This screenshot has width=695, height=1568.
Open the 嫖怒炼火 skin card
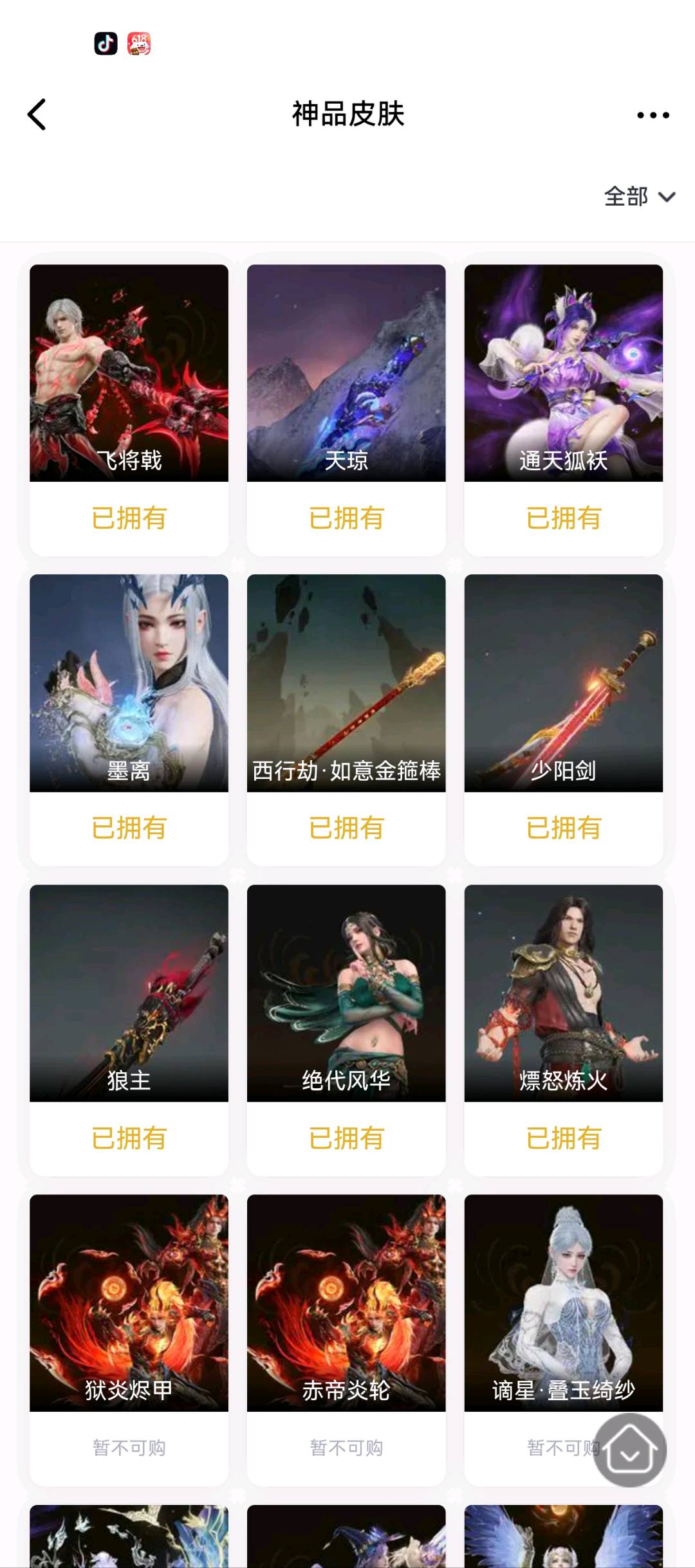(x=563, y=993)
